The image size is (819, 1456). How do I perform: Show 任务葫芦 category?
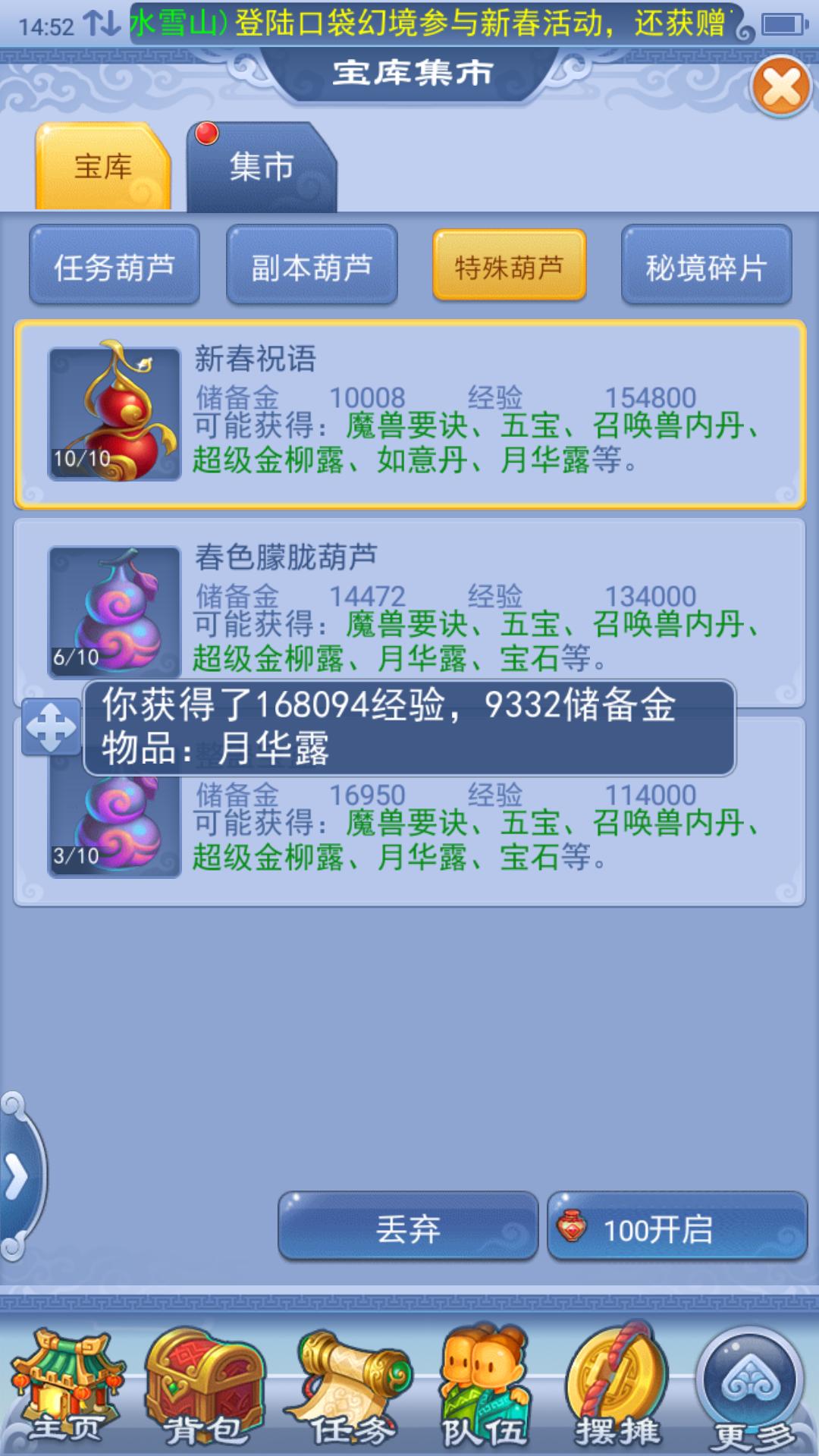tap(115, 267)
